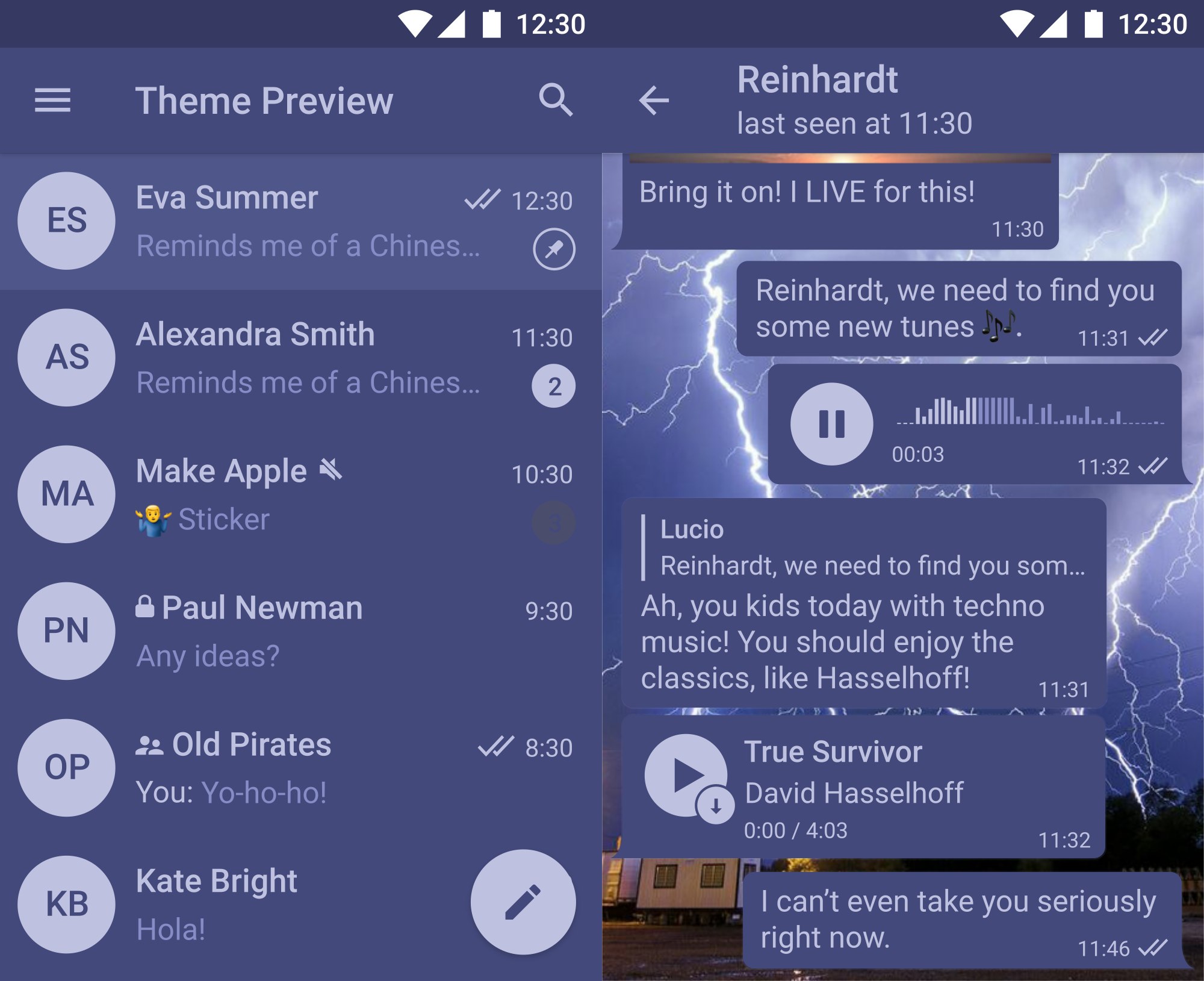Compose a new message with pencil button
Screen dimensions: 1204x981
pyautogui.click(x=523, y=902)
